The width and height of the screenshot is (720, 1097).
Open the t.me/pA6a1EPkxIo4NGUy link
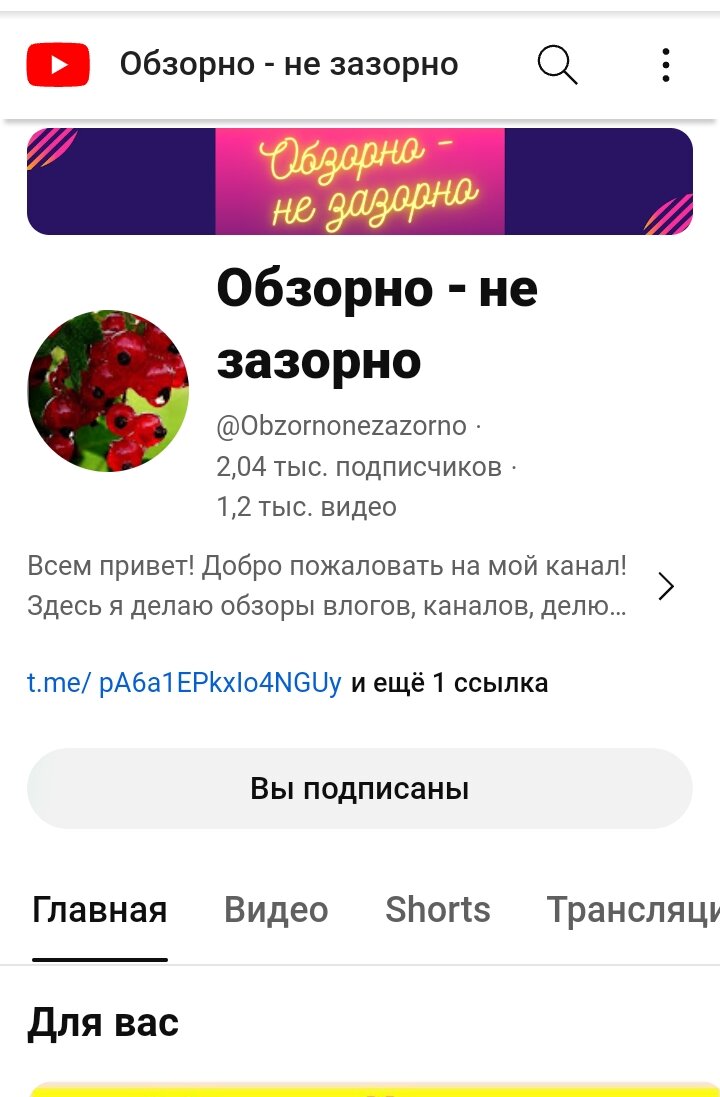click(185, 684)
